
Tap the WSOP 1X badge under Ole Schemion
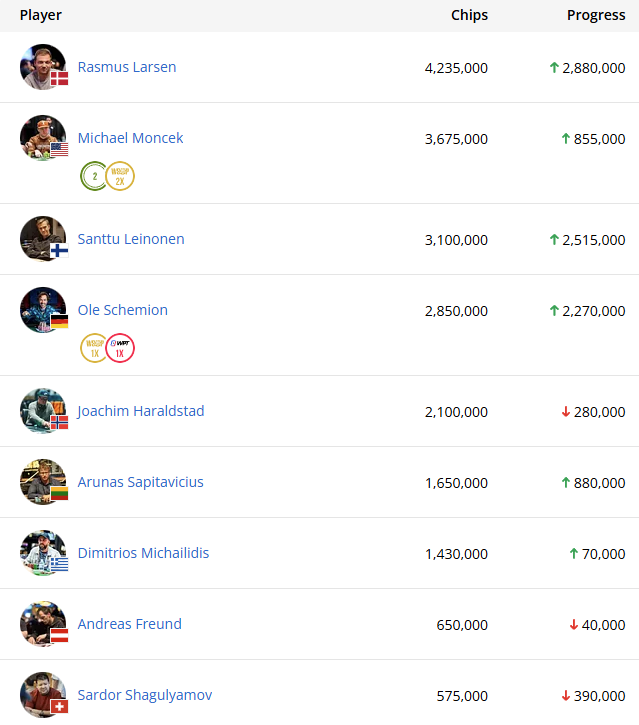(94, 348)
